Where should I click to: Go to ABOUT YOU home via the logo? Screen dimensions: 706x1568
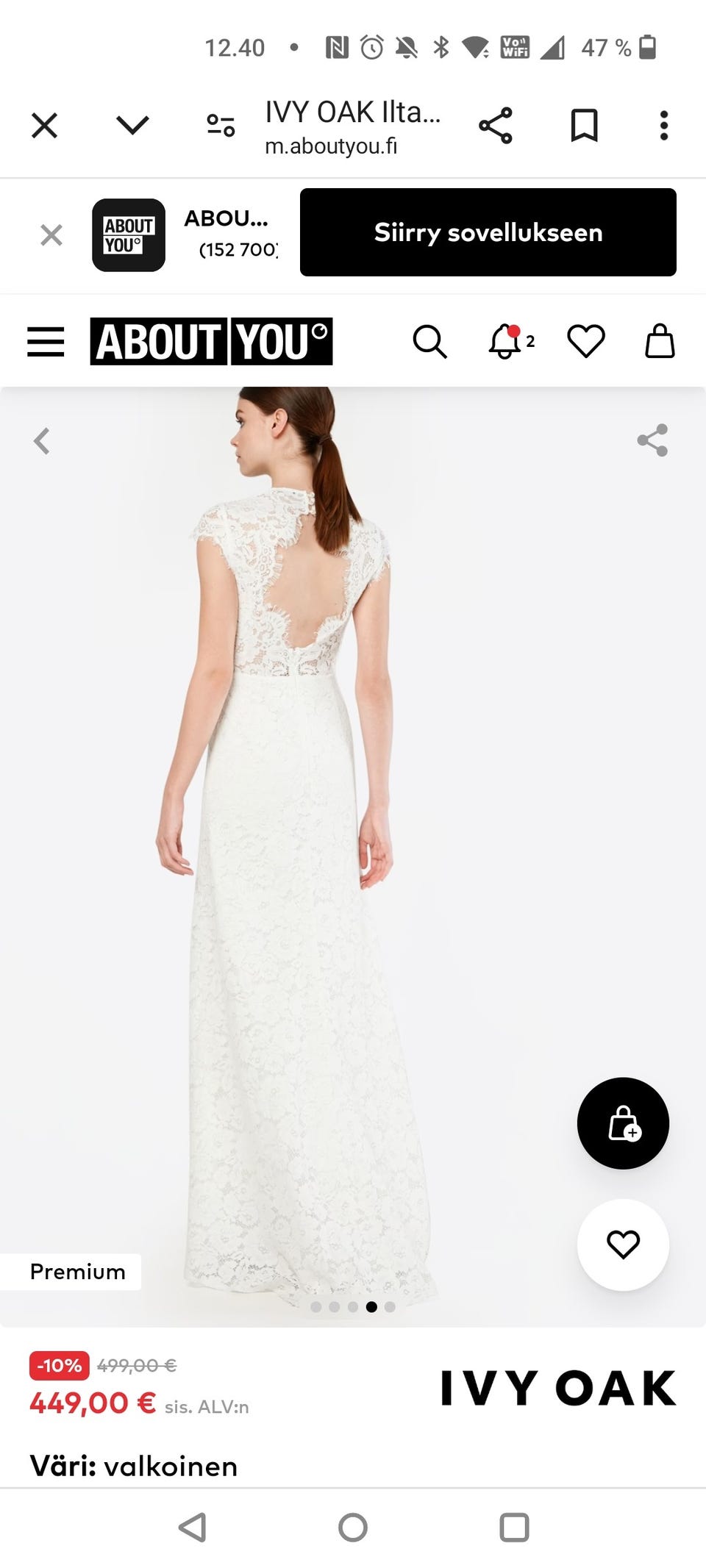click(x=211, y=342)
